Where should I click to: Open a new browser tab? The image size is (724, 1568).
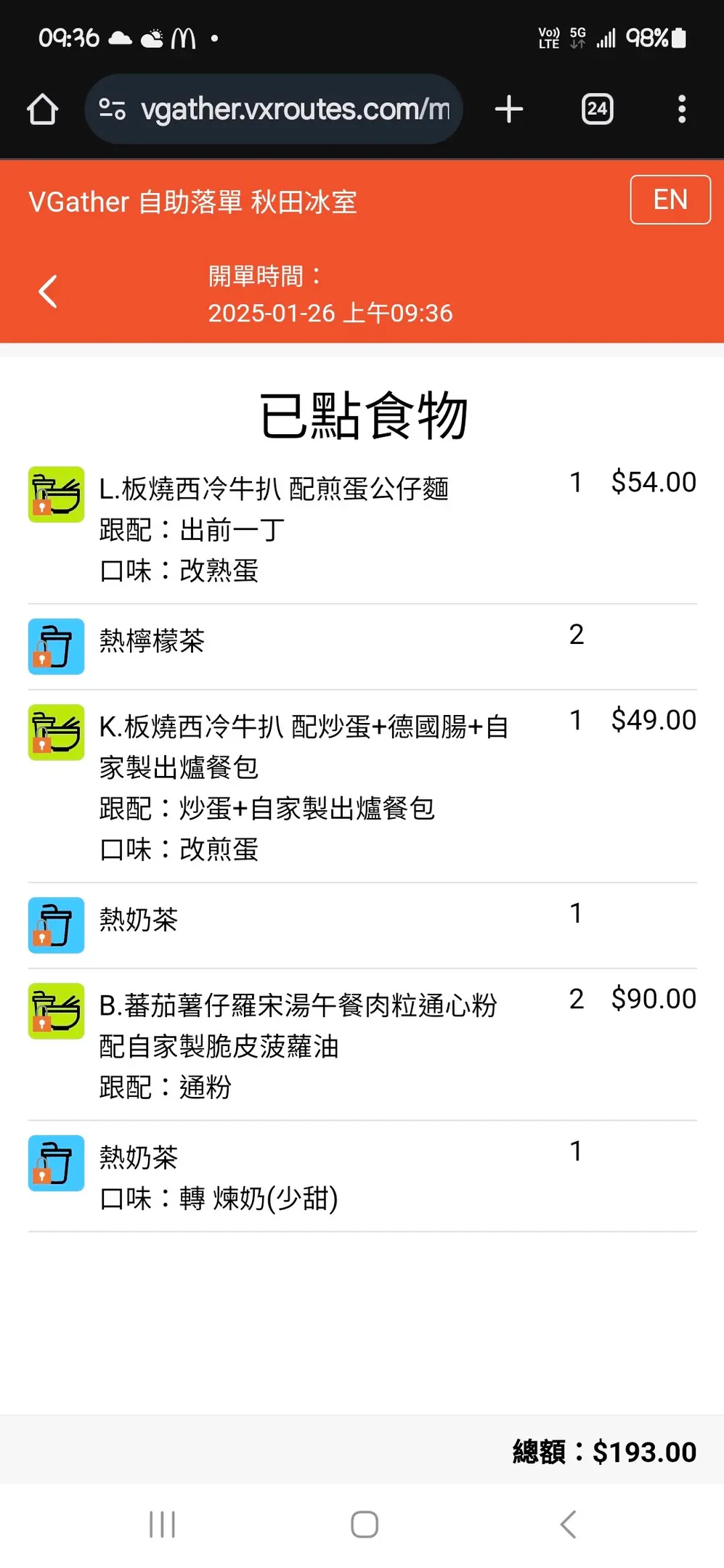tap(509, 110)
